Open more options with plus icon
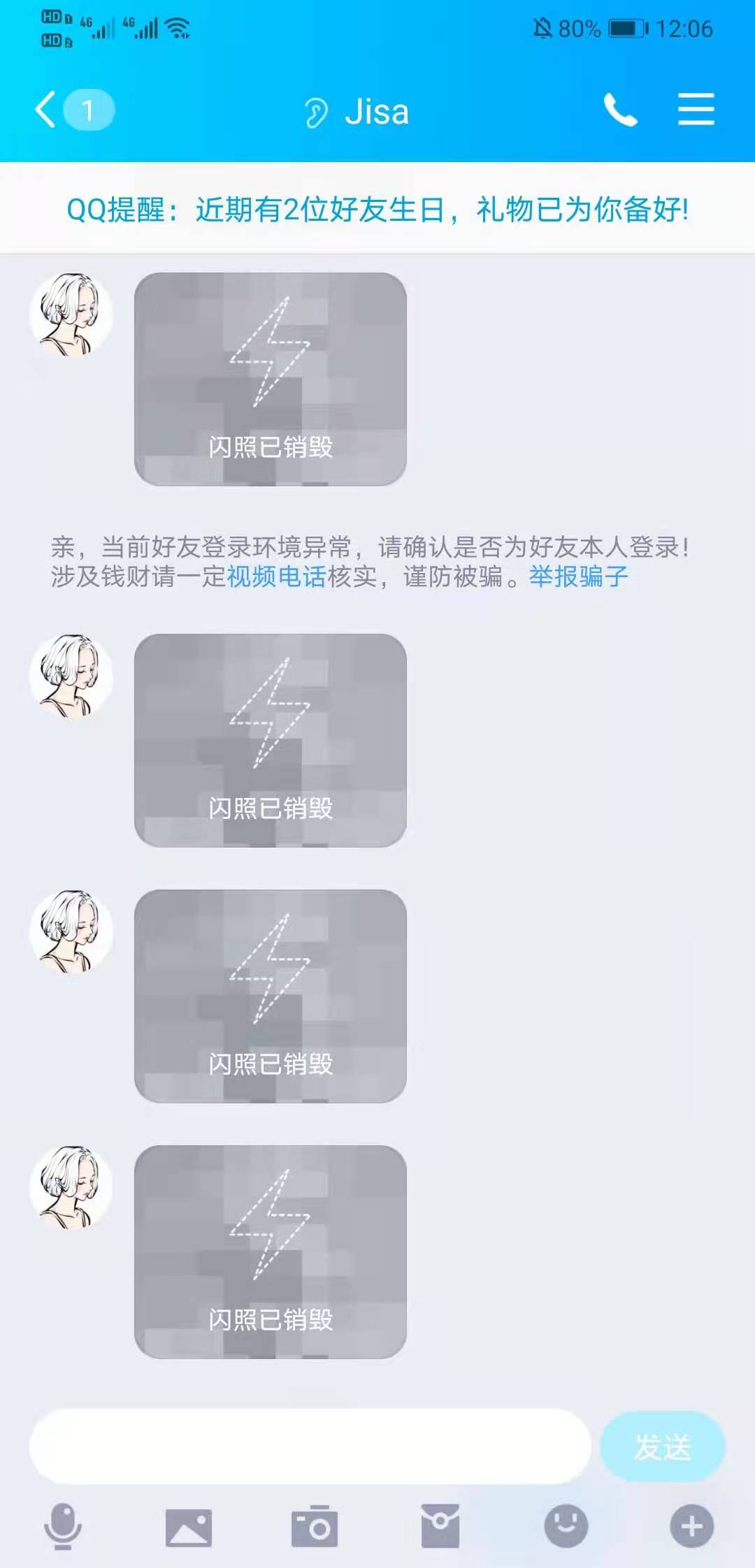755x1568 pixels. tap(691, 1526)
